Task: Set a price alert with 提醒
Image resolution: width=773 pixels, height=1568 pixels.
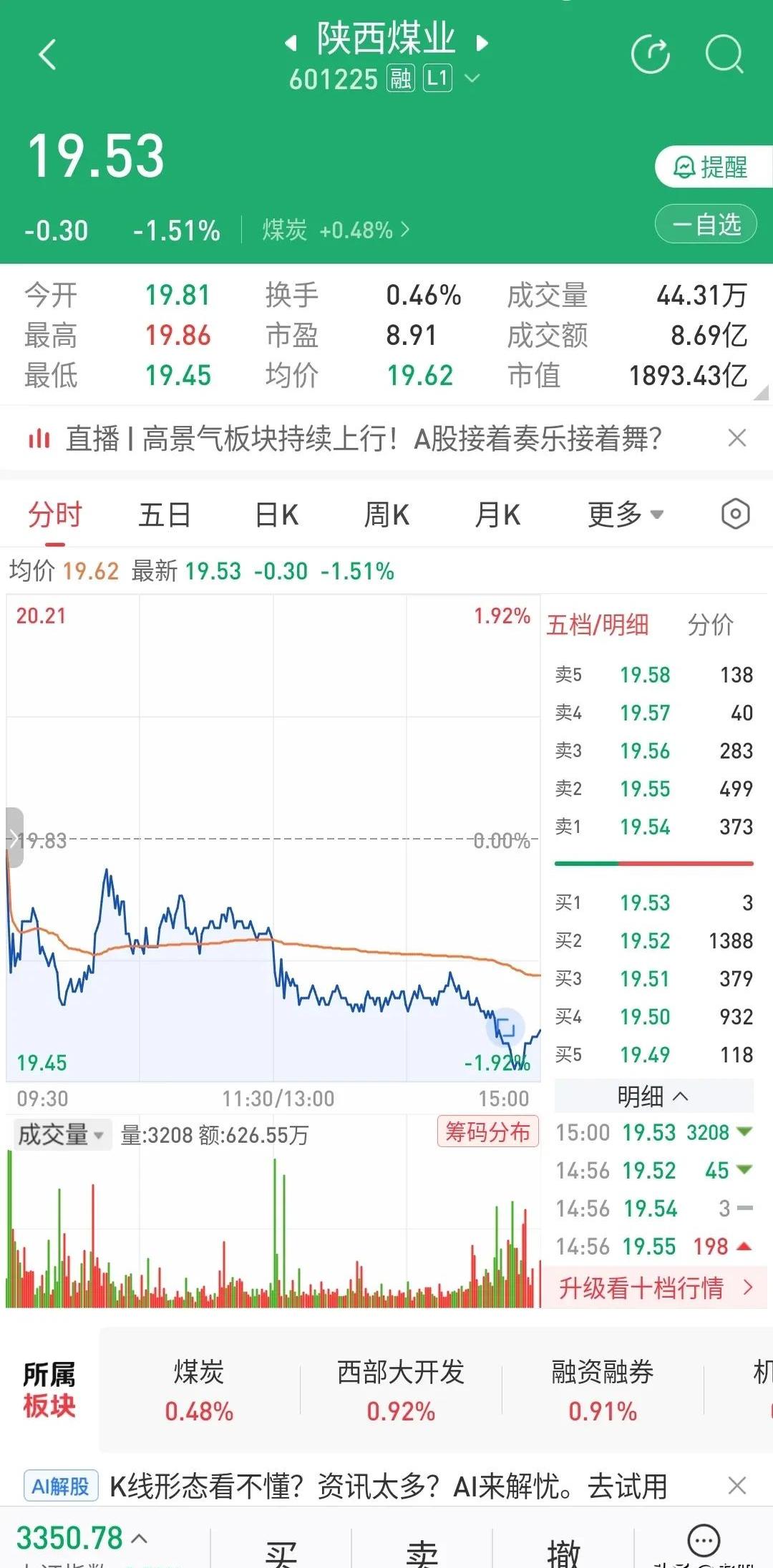Action: 714,167
